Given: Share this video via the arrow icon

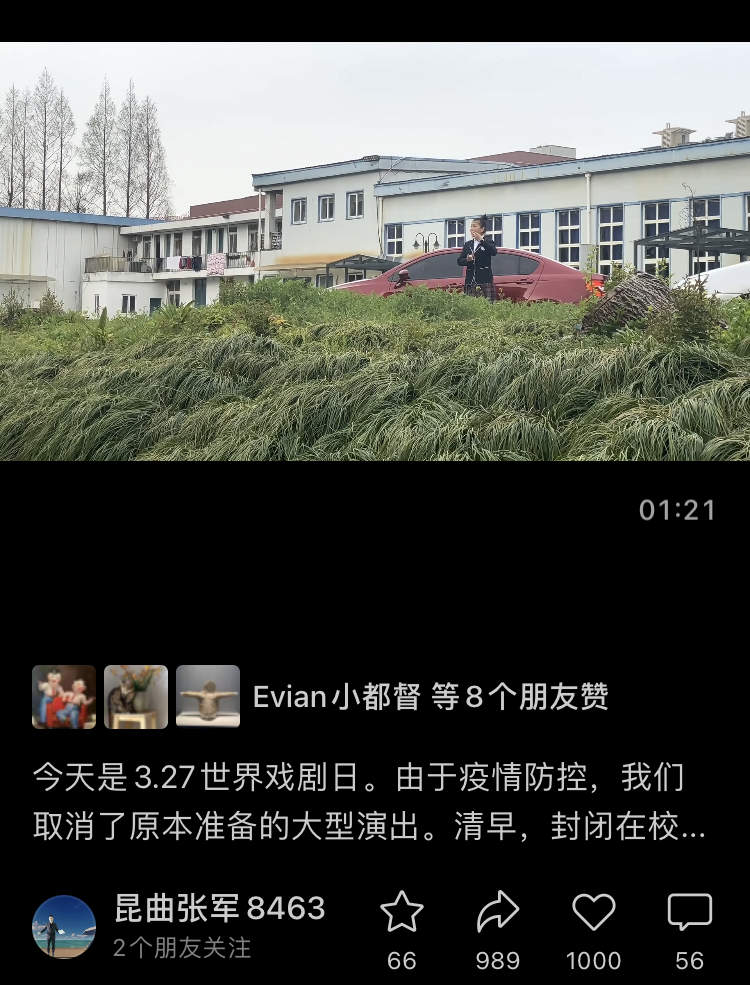Looking at the screenshot, I should click(497, 913).
